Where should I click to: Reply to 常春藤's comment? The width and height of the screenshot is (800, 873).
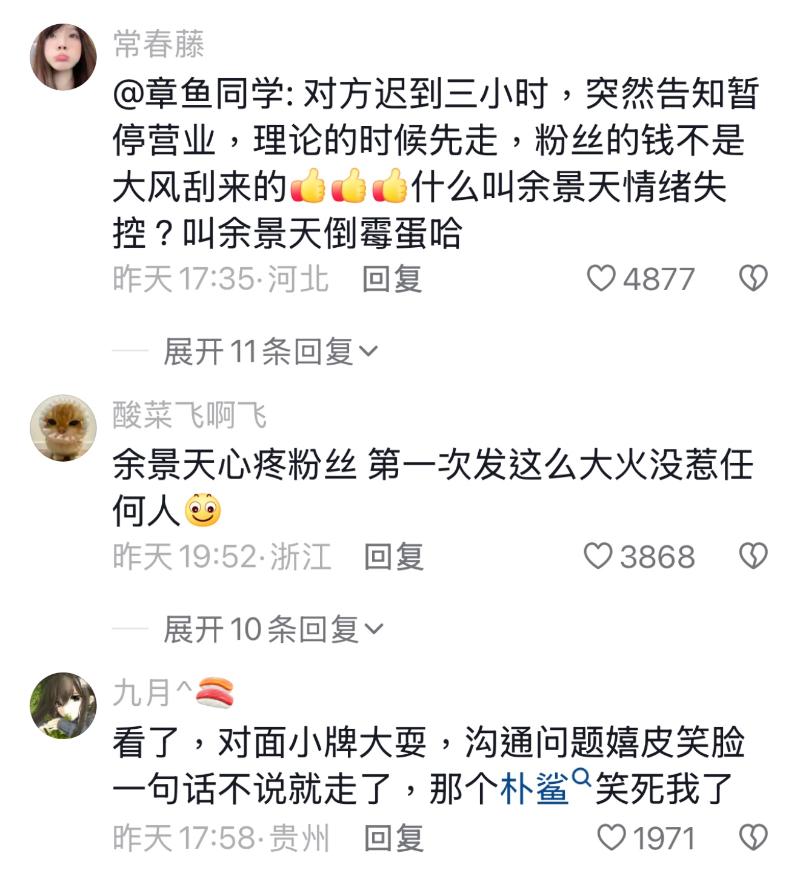click(x=392, y=279)
